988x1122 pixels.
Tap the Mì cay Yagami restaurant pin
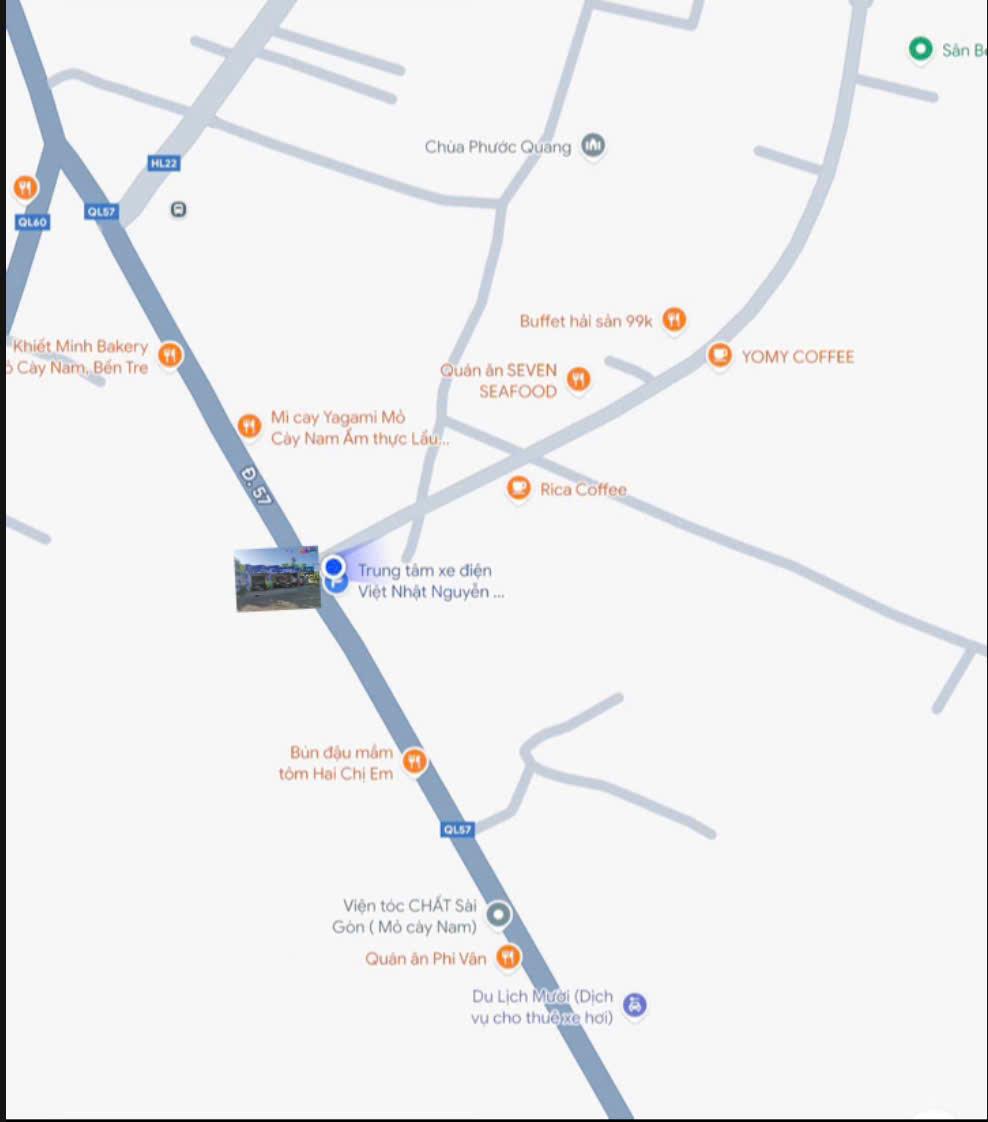point(249,426)
